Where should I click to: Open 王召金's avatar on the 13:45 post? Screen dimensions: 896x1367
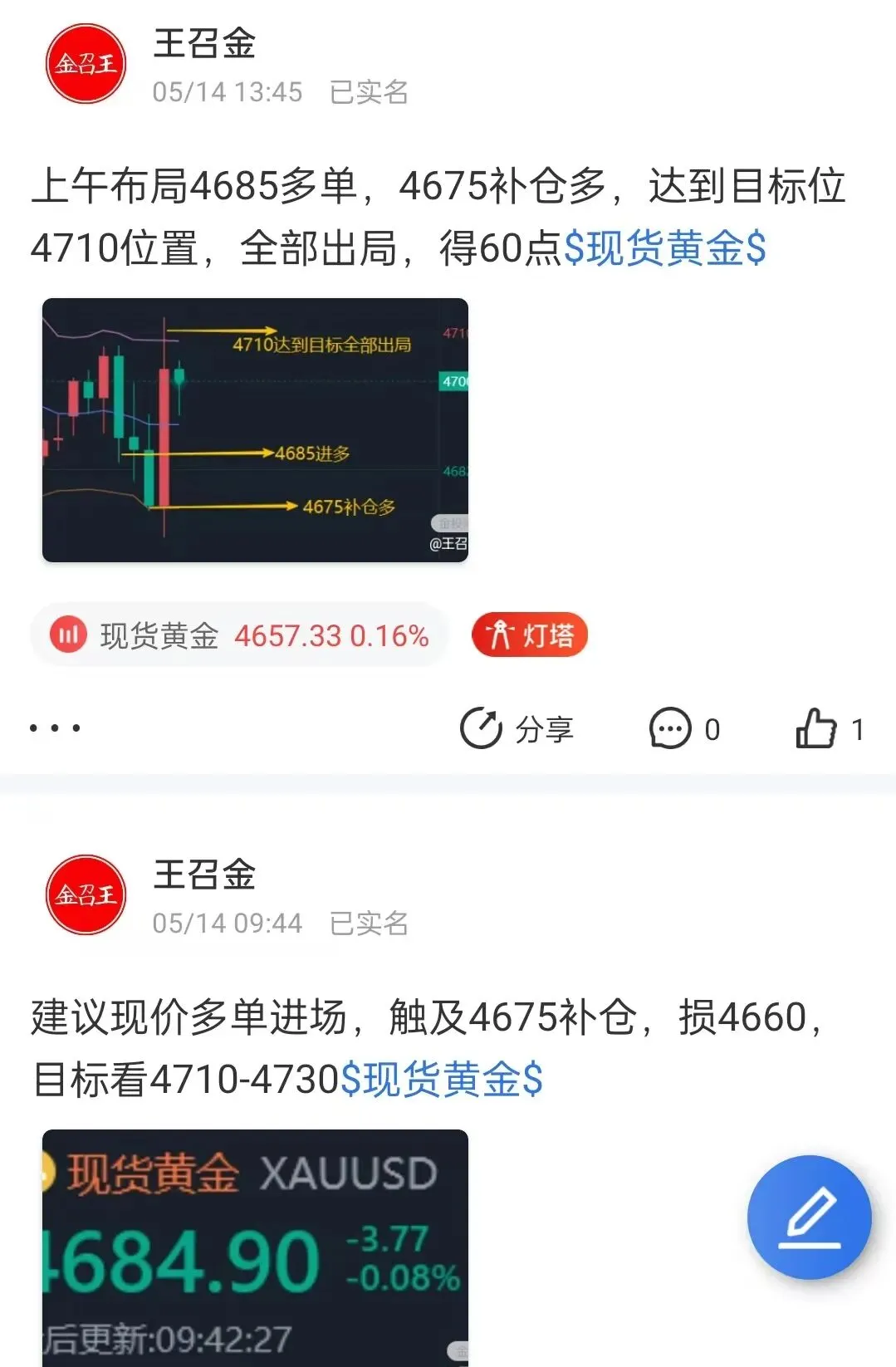(86, 64)
